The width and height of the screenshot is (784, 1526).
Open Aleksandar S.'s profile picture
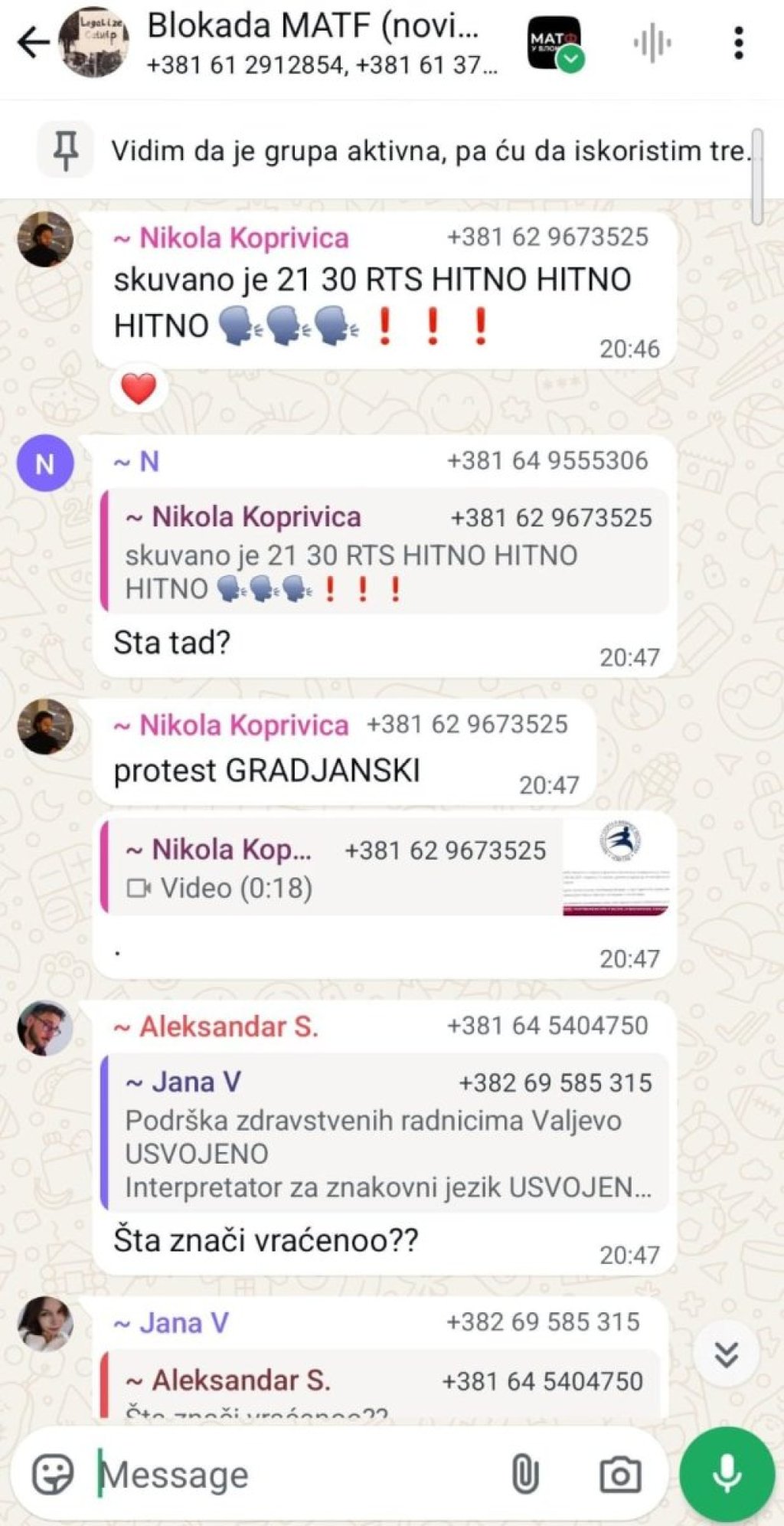45,1028
